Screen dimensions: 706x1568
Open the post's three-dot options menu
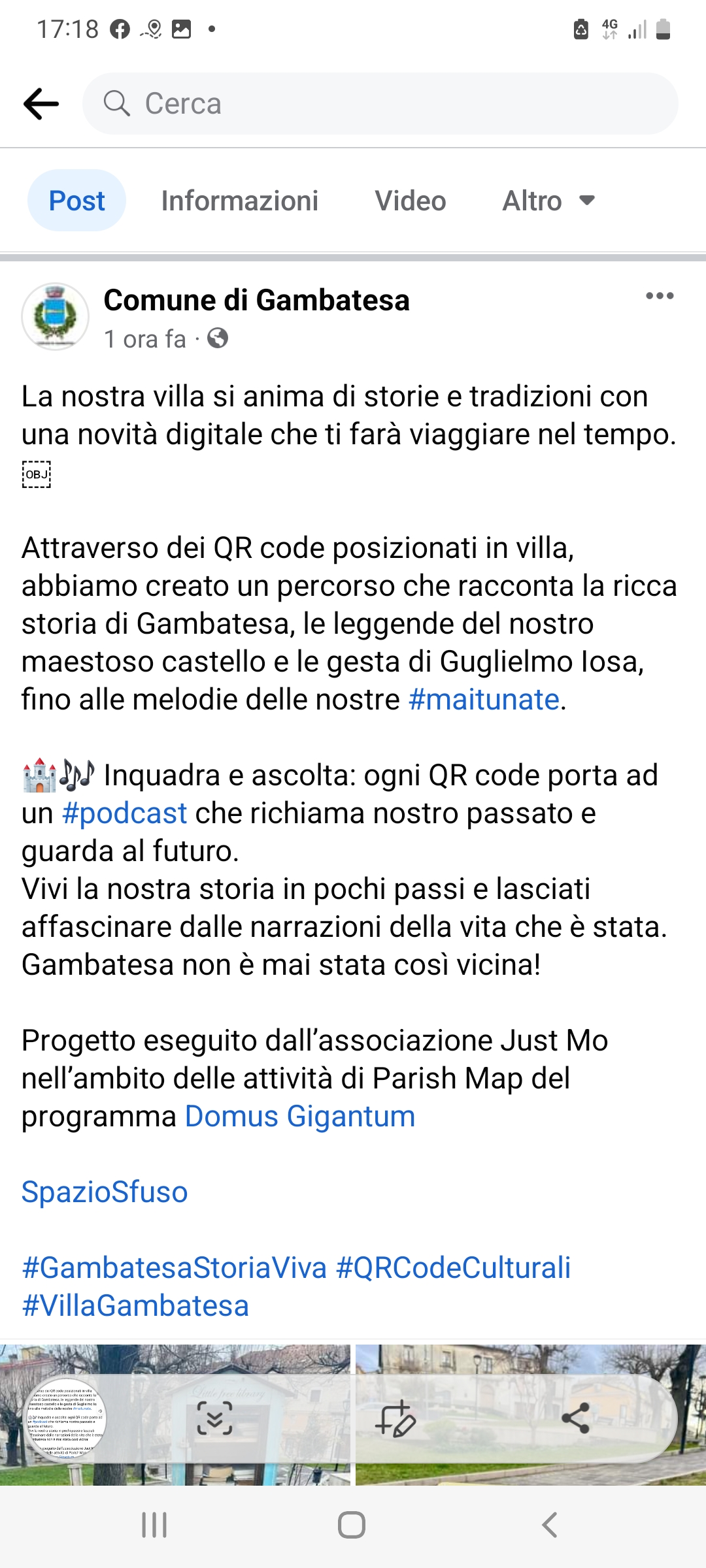(x=660, y=296)
